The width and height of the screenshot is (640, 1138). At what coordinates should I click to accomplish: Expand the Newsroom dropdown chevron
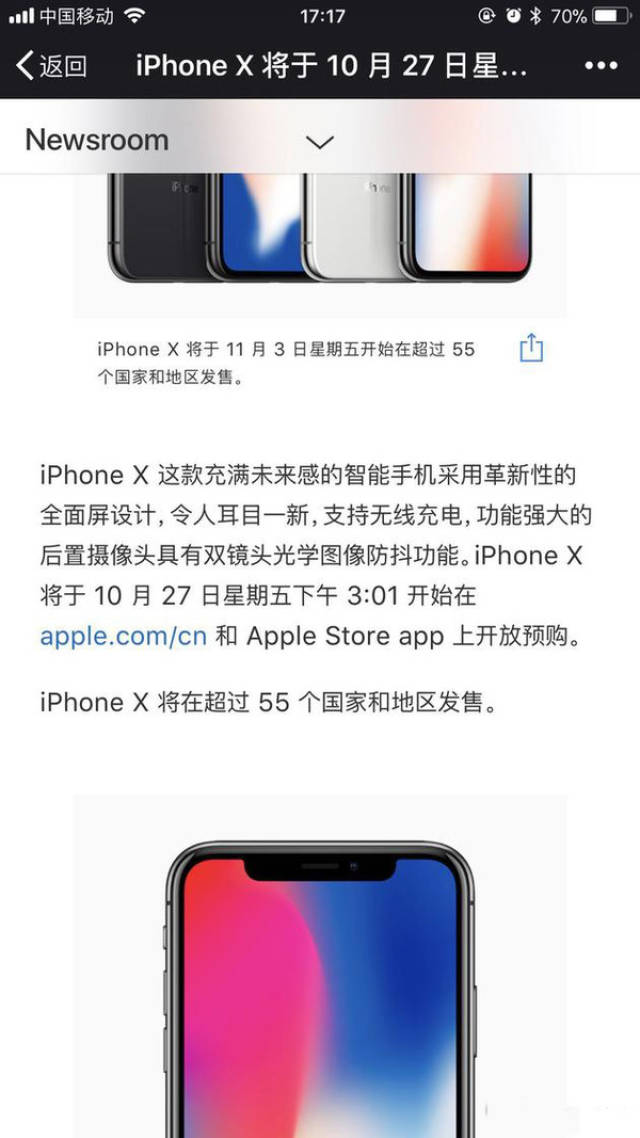pos(319,142)
